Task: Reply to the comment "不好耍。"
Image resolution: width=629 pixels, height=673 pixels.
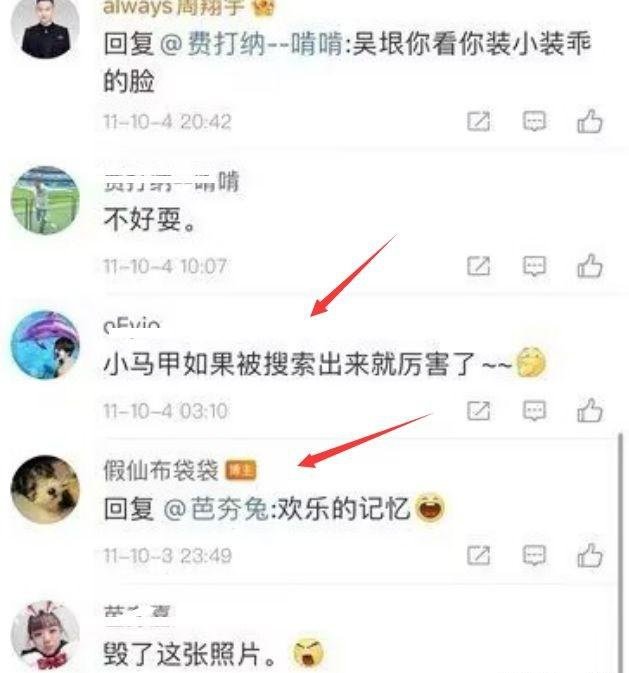Action: point(535,266)
